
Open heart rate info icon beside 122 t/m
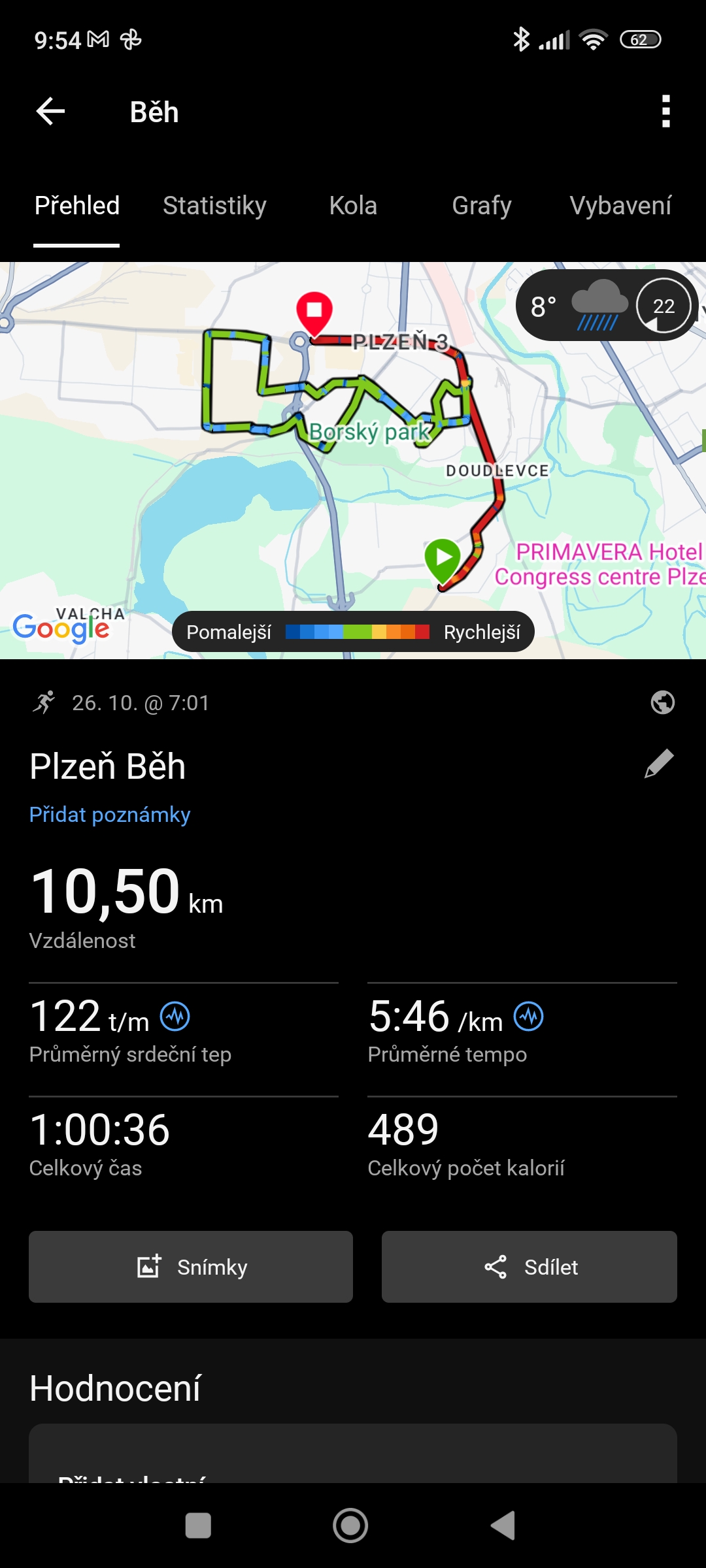[x=175, y=1017]
